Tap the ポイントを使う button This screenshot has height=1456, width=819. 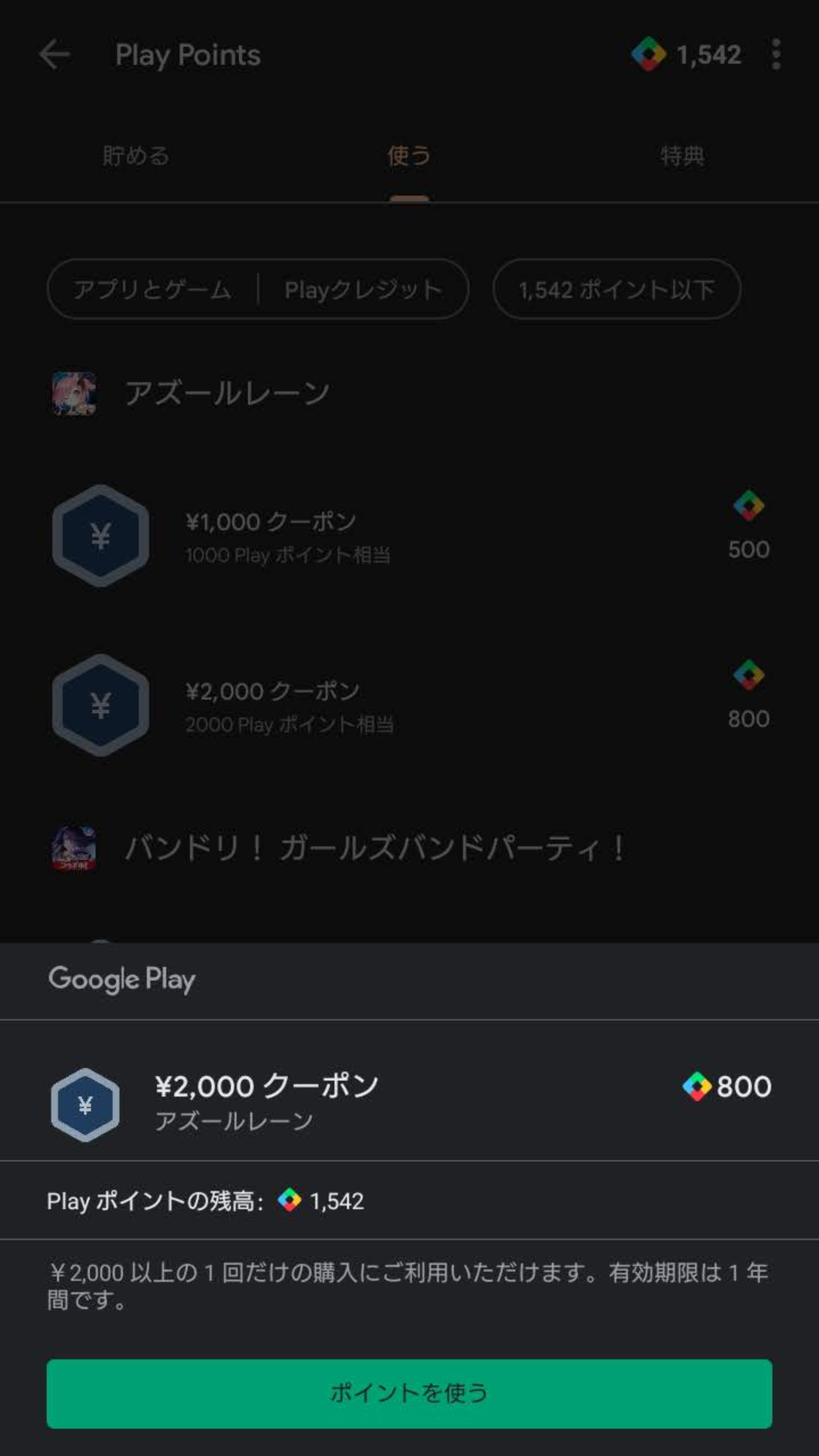click(x=409, y=1393)
